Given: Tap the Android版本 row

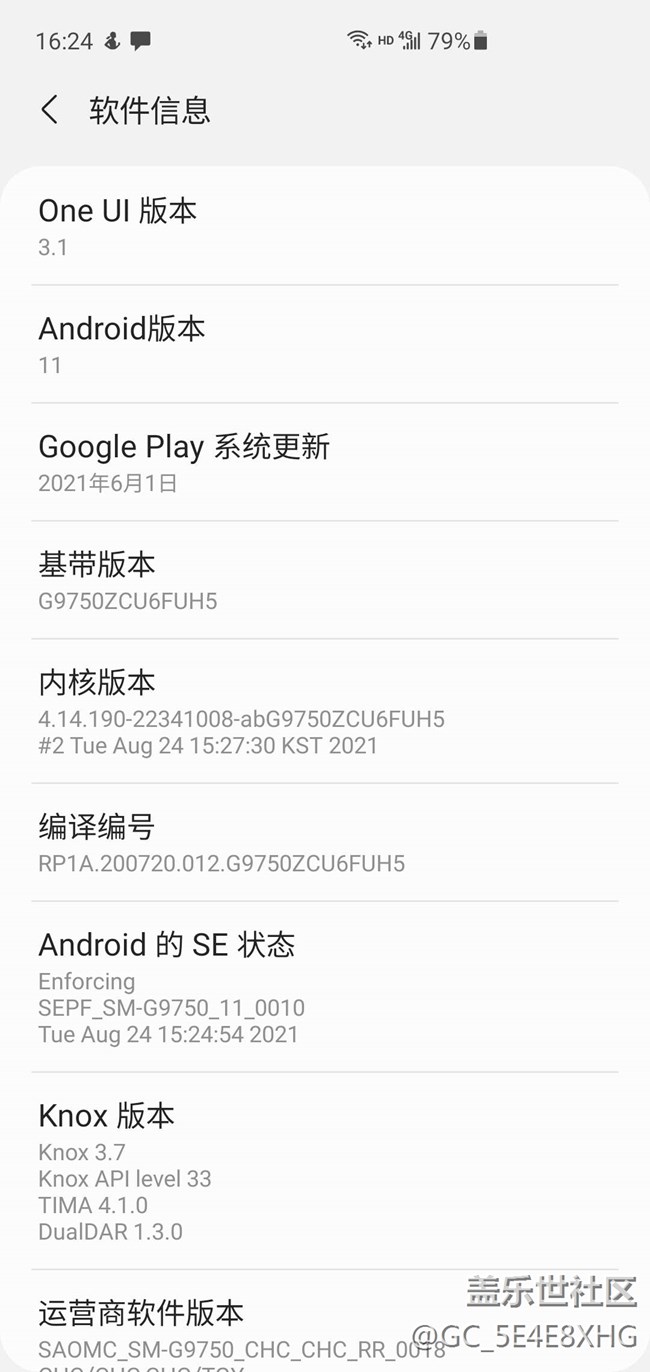Looking at the screenshot, I should click(x=324, y=345).
